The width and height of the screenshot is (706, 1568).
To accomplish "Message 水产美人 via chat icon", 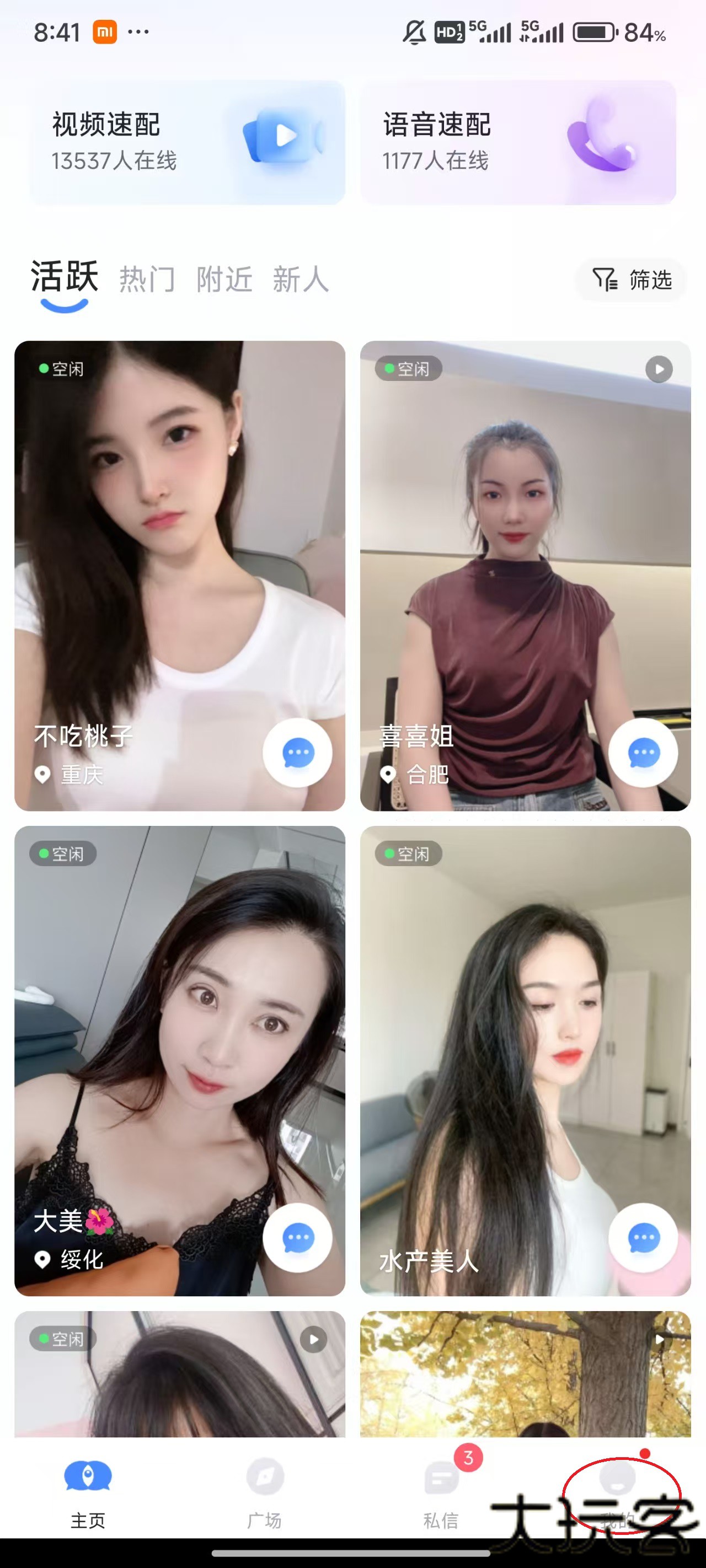I will click(x=643, y=1238).
